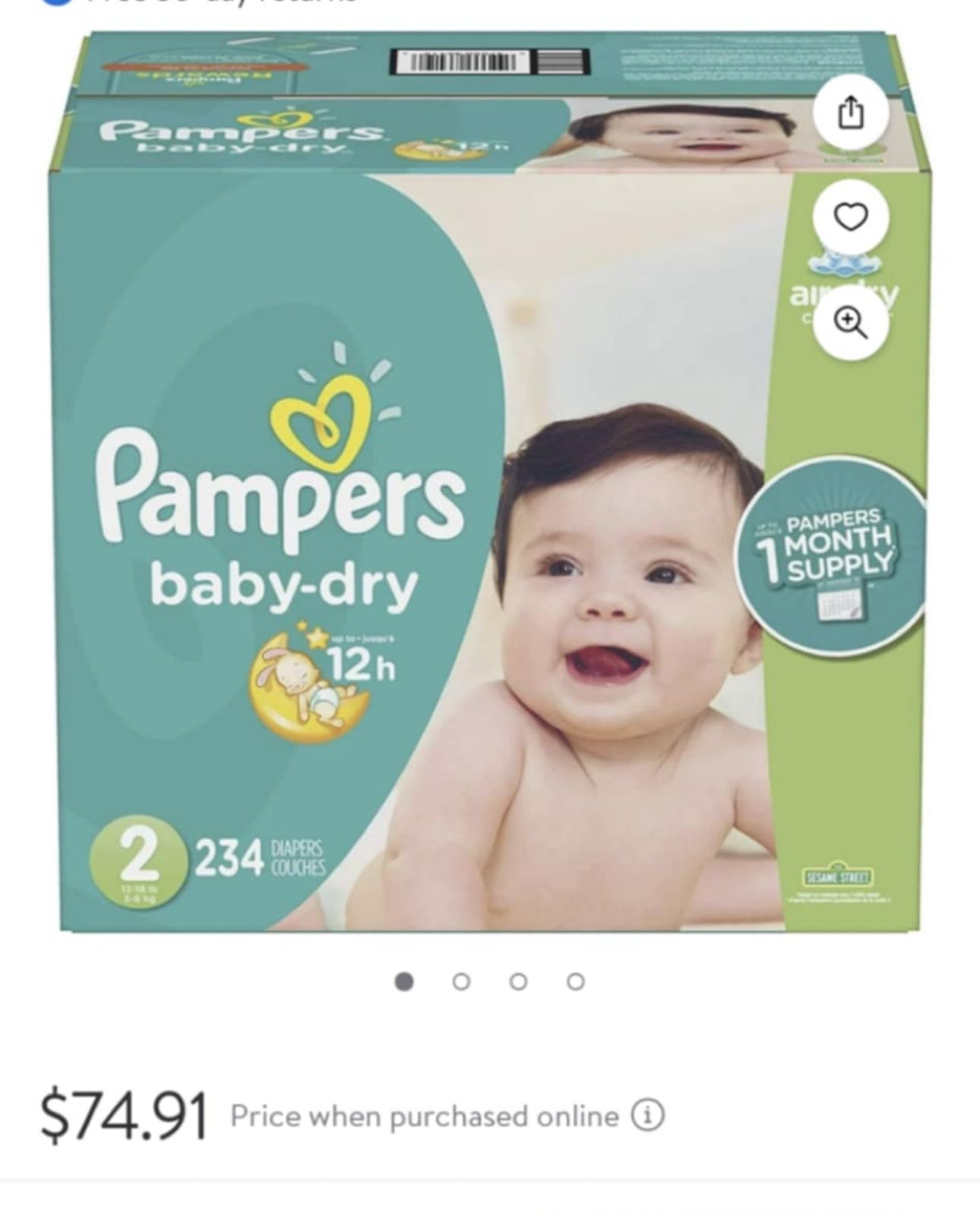The width and height of the screenshot is (980, 1214).
Task: Open the Pampers baby-dry product photo
Action: click(x=489, y=482)
